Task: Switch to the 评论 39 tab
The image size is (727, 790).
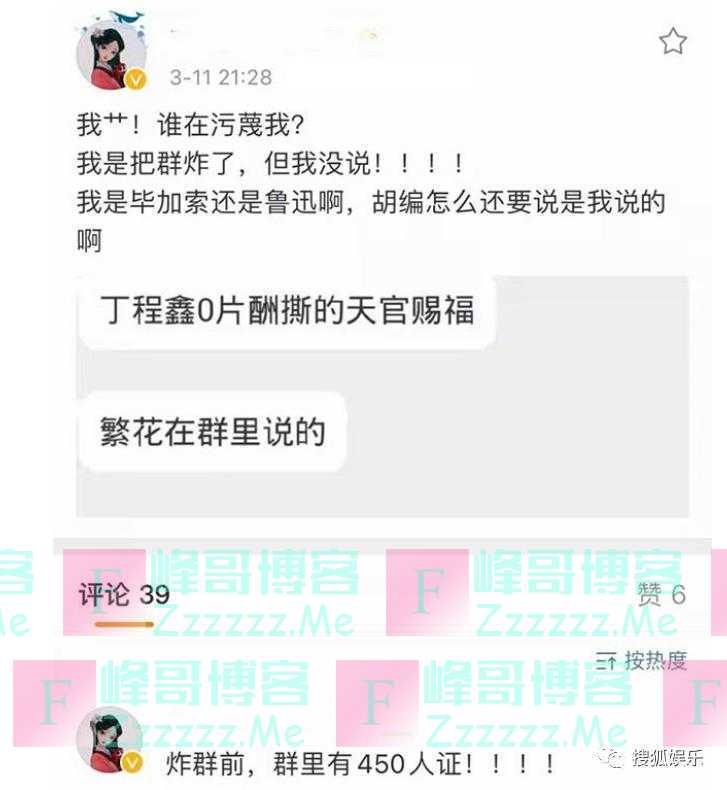Action: point(124,596)
